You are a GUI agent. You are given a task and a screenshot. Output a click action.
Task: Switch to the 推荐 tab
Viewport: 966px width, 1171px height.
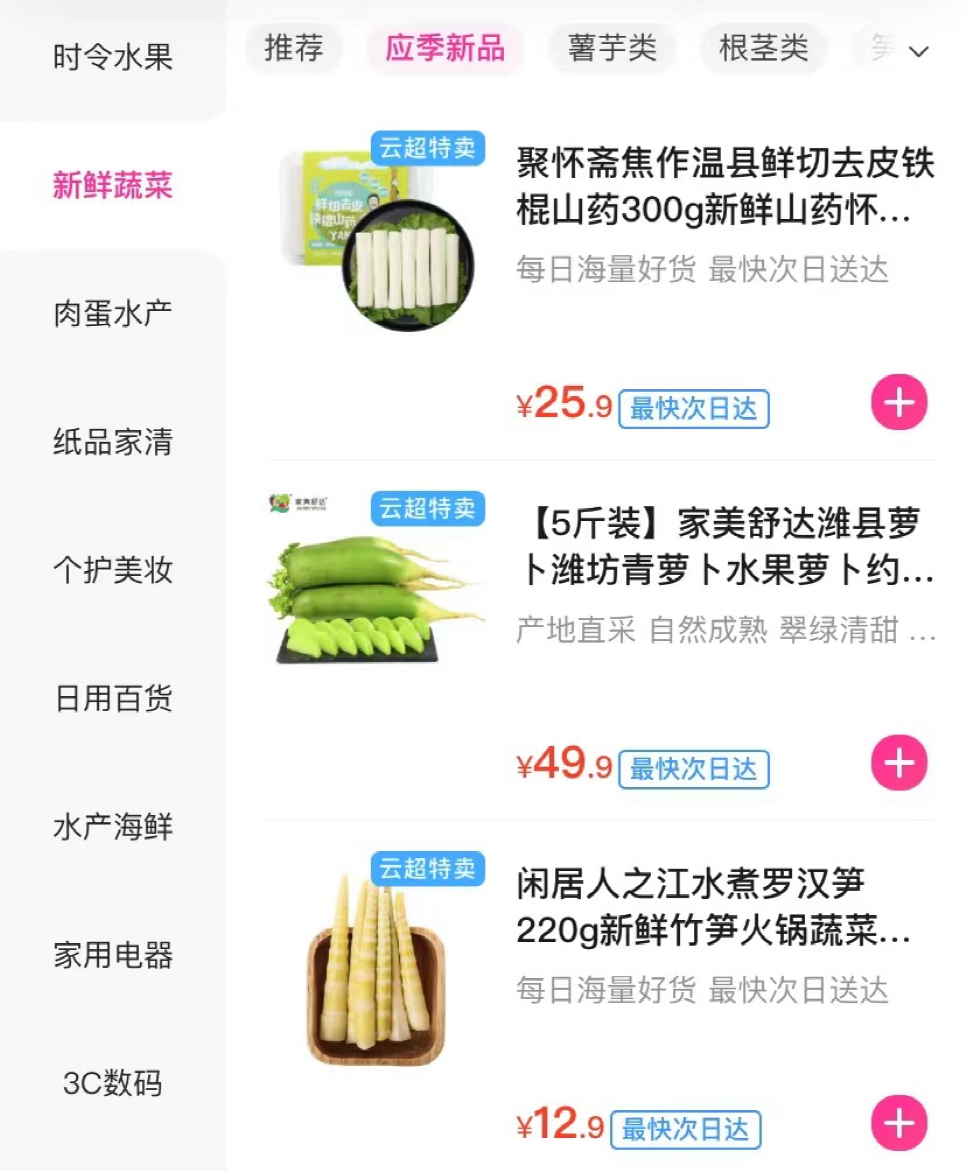(293, 47)
